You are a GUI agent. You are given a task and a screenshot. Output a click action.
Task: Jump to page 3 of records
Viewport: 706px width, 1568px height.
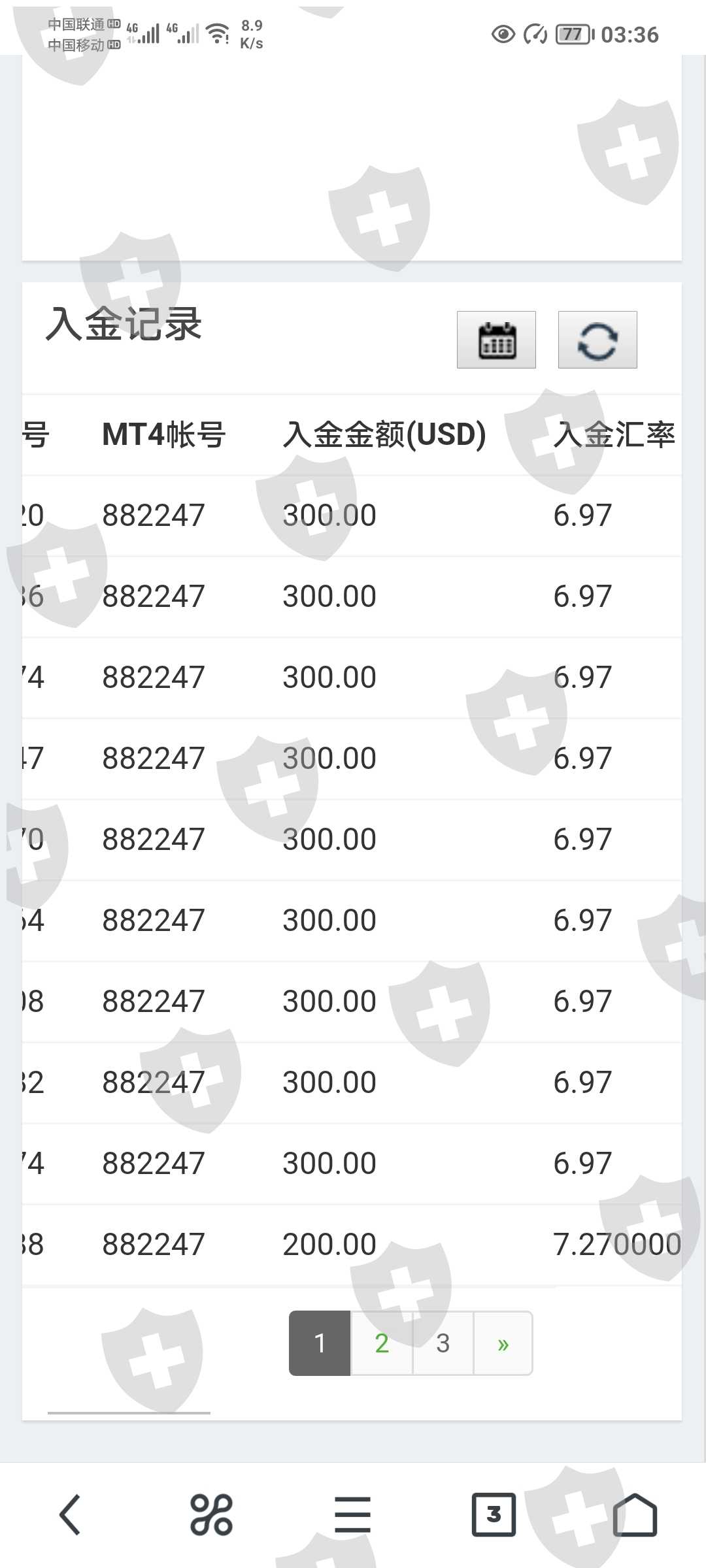(443, 1343)
